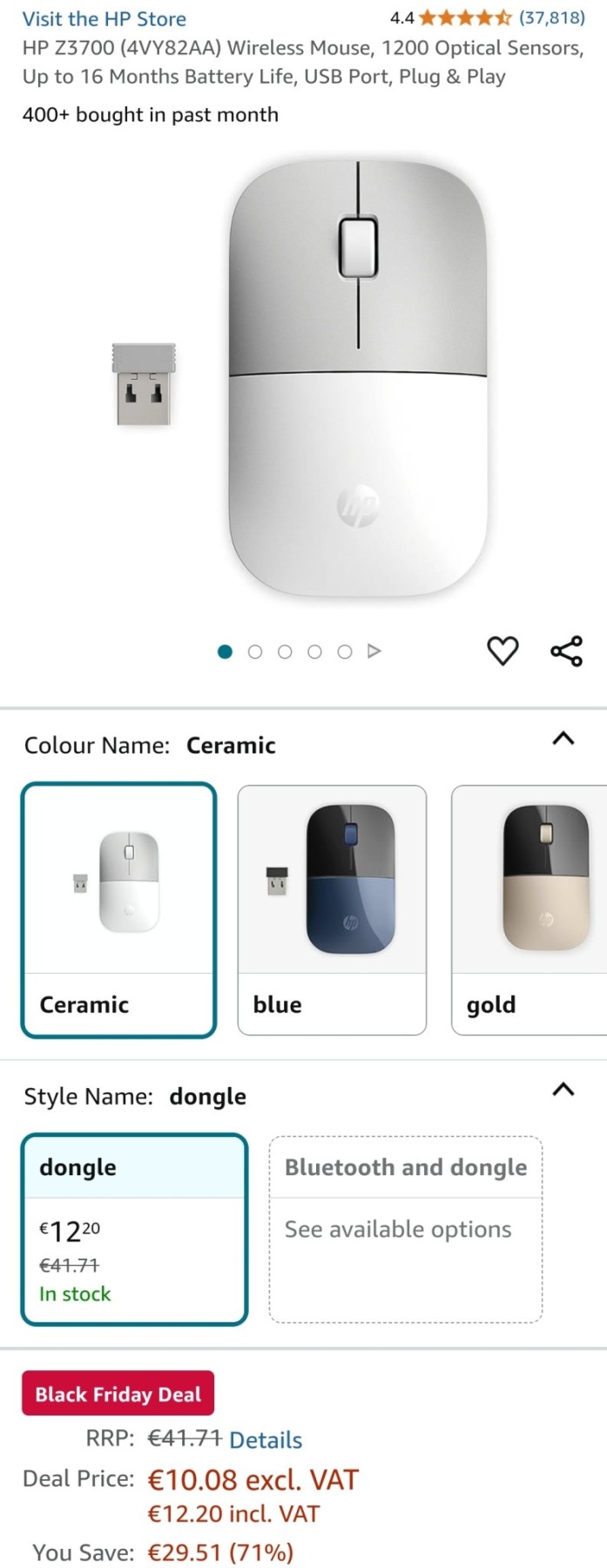Pick the gold colour option
This screenshot has width=607, height=1568.
[529, 910]
